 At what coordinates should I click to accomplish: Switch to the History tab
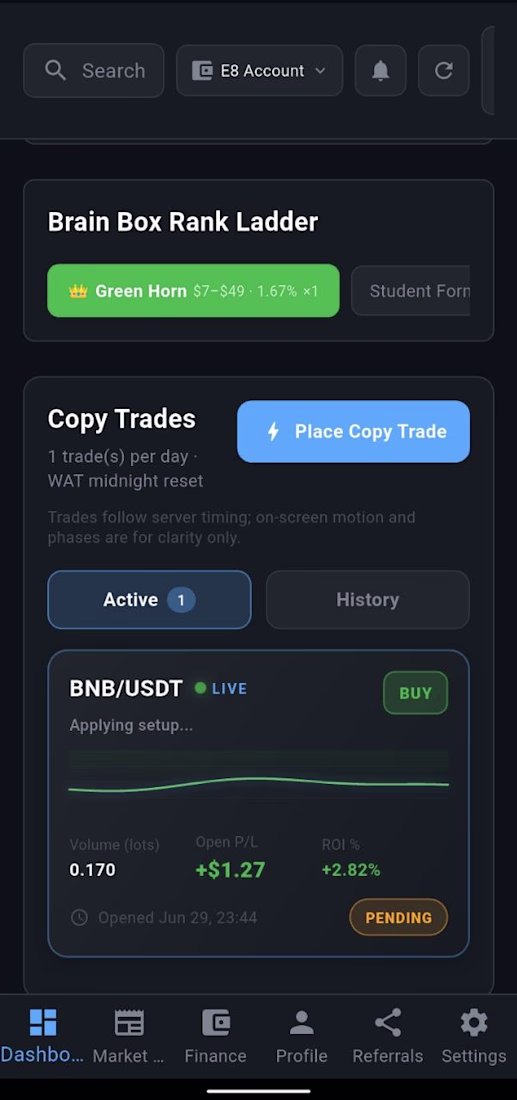coord(368,600)
